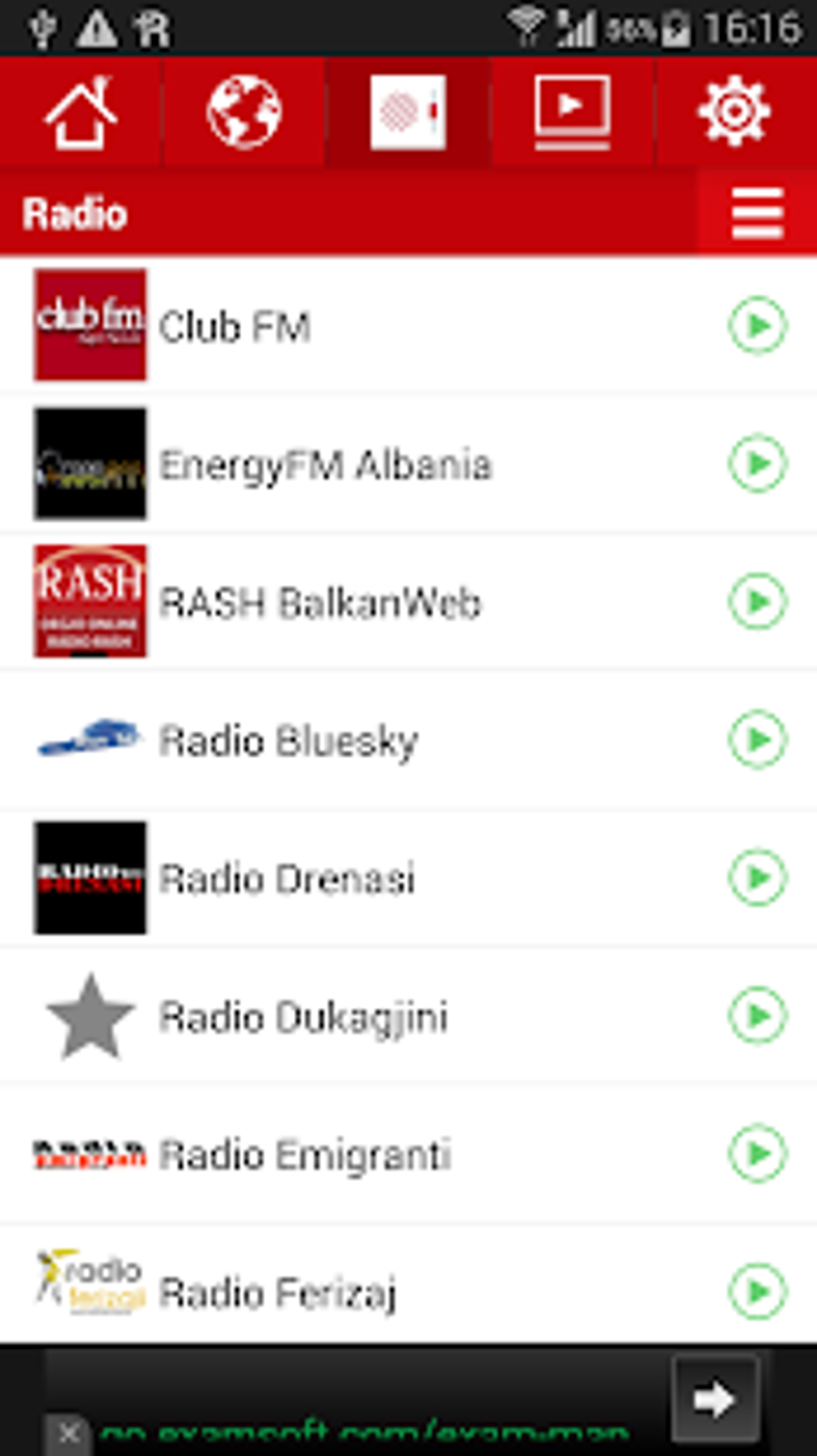Dismiss the bottom ad banner
This screenshot has height=1456, width=817.
(69, 1432)
